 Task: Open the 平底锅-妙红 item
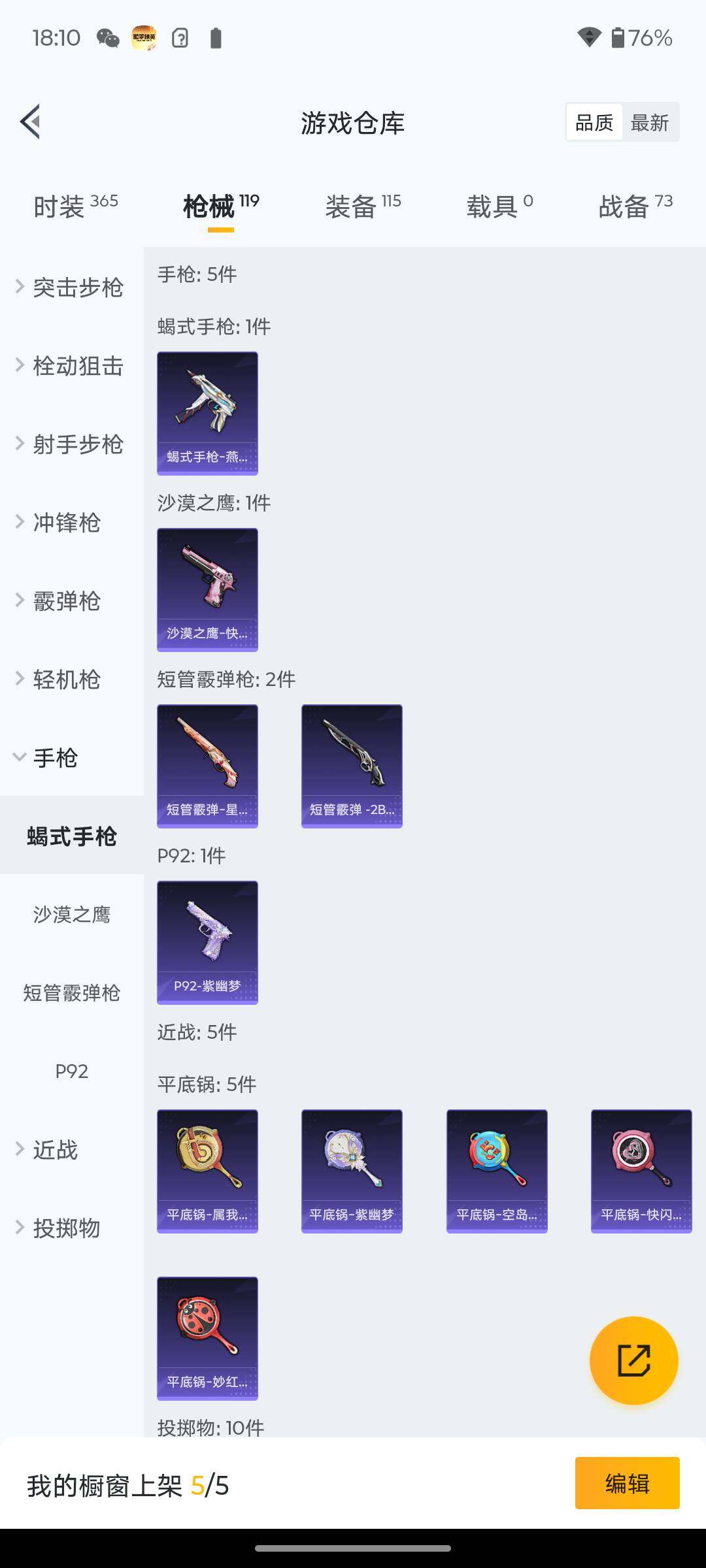tap(207, 1338)
